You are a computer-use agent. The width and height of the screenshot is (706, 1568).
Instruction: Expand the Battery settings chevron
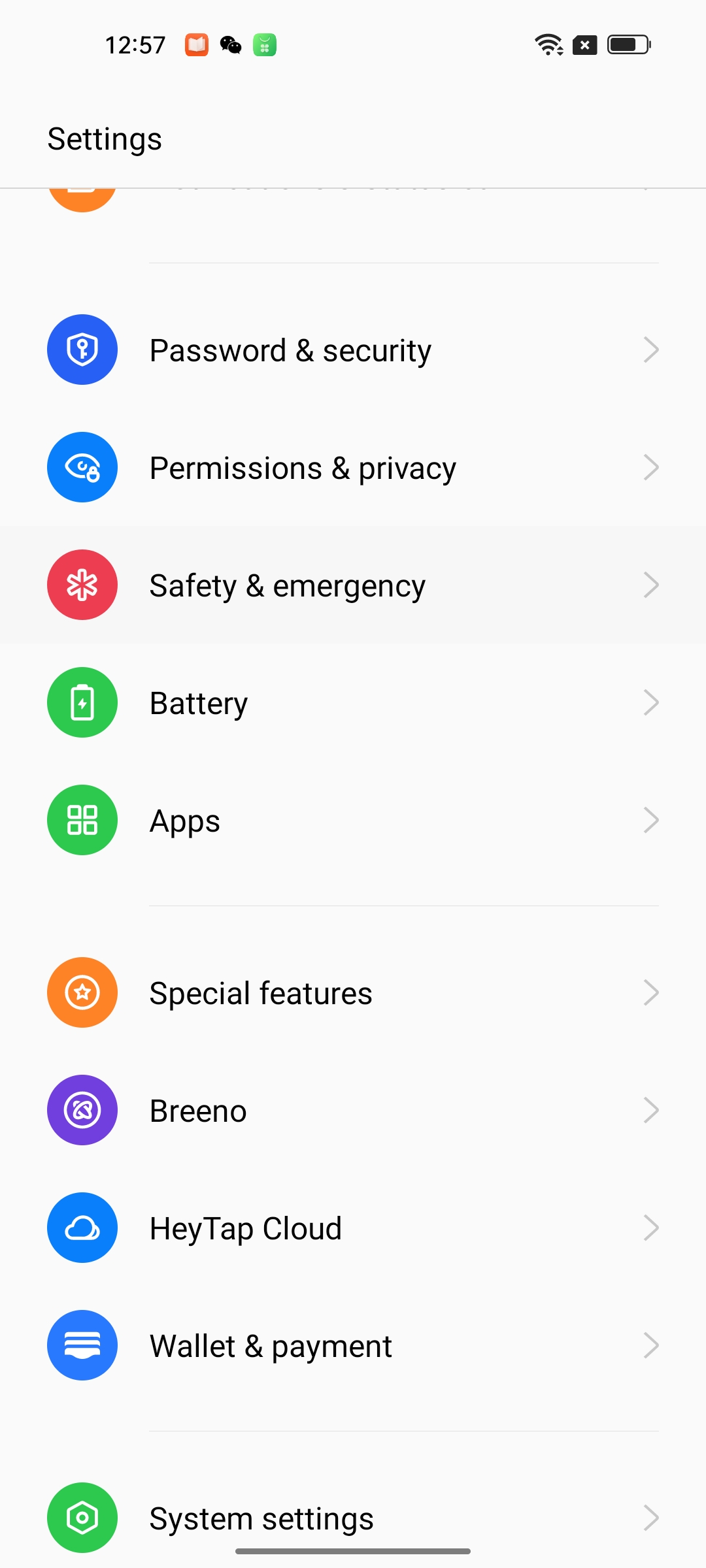(652, 702)
